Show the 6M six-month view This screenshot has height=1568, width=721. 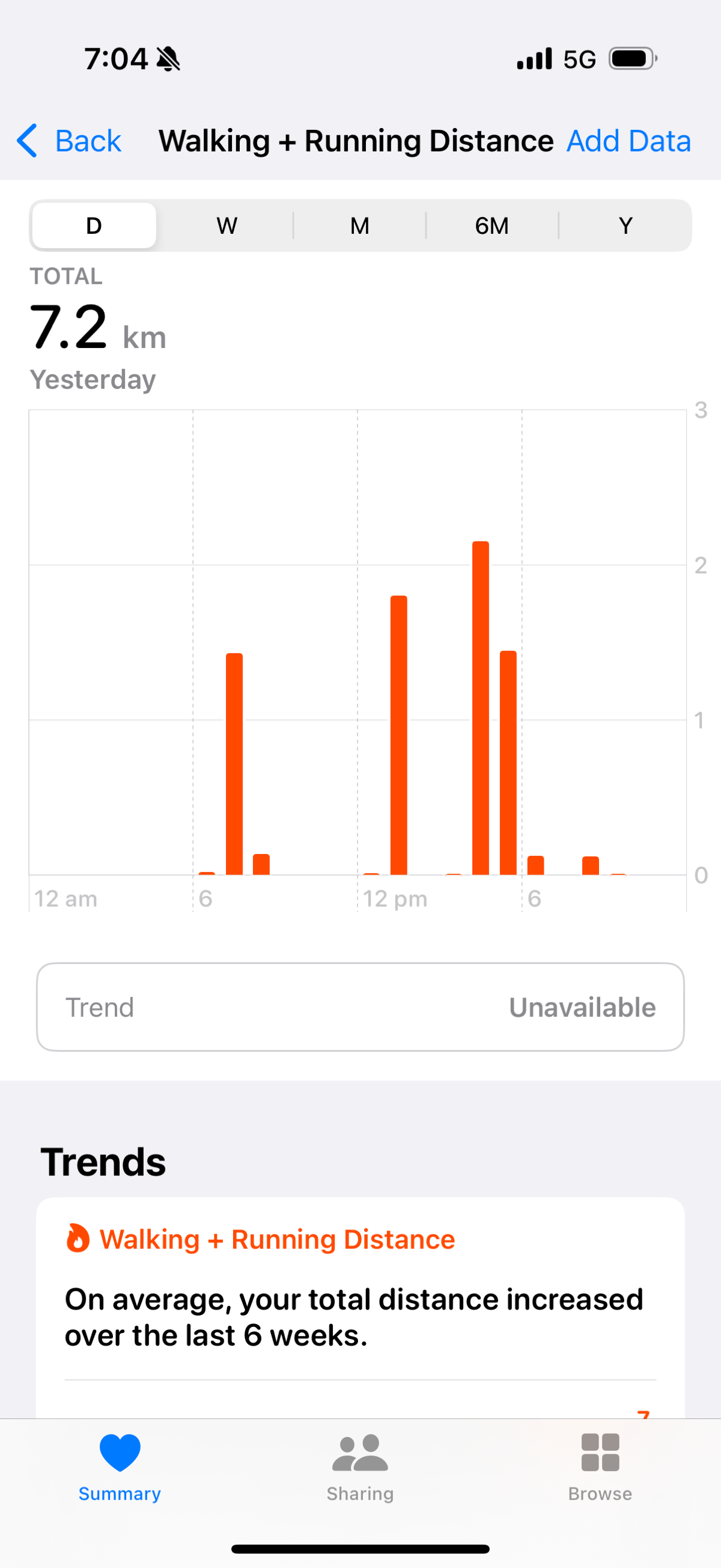[491, 226]
